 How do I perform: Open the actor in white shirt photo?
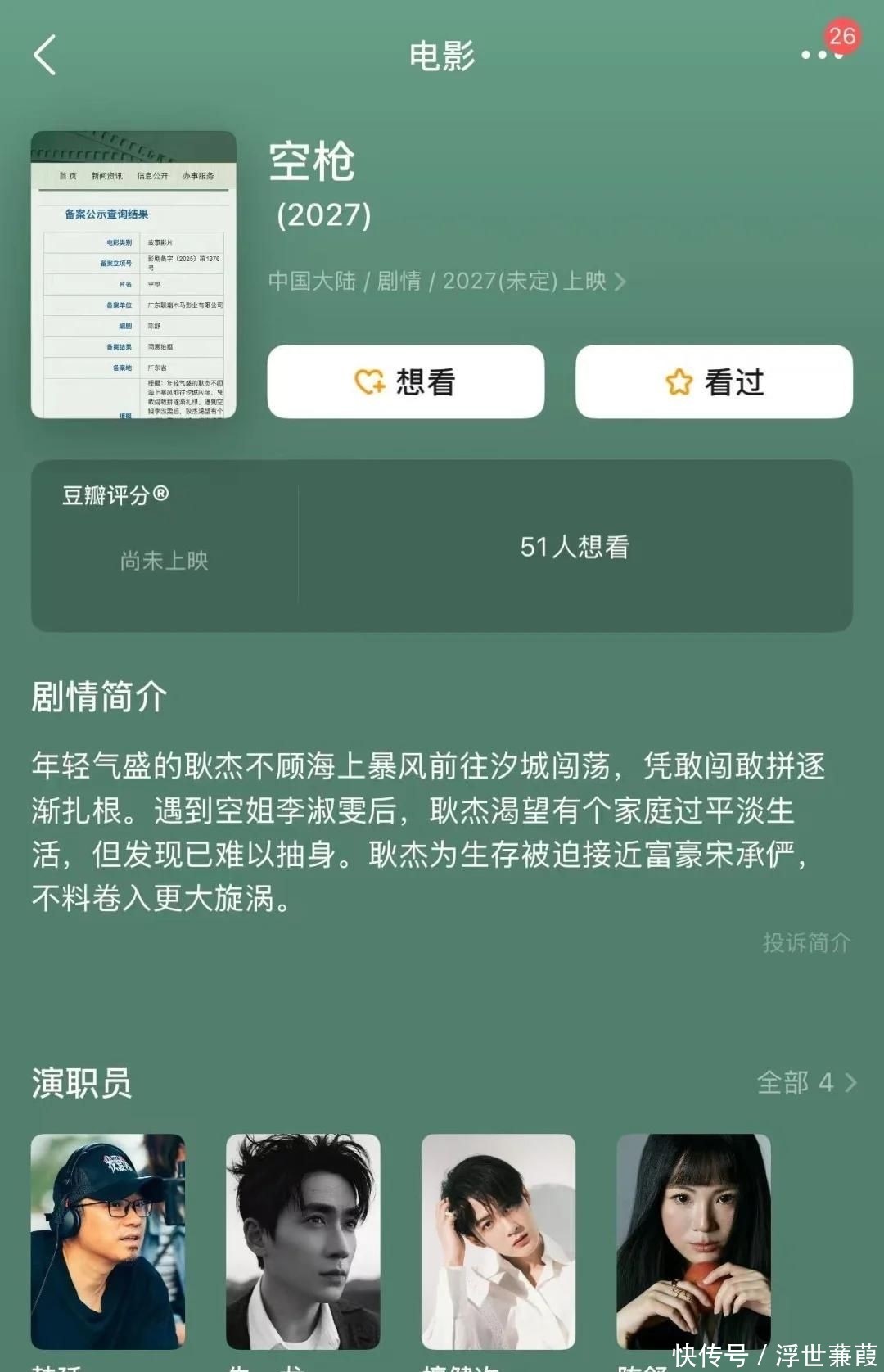[498, 1241]
